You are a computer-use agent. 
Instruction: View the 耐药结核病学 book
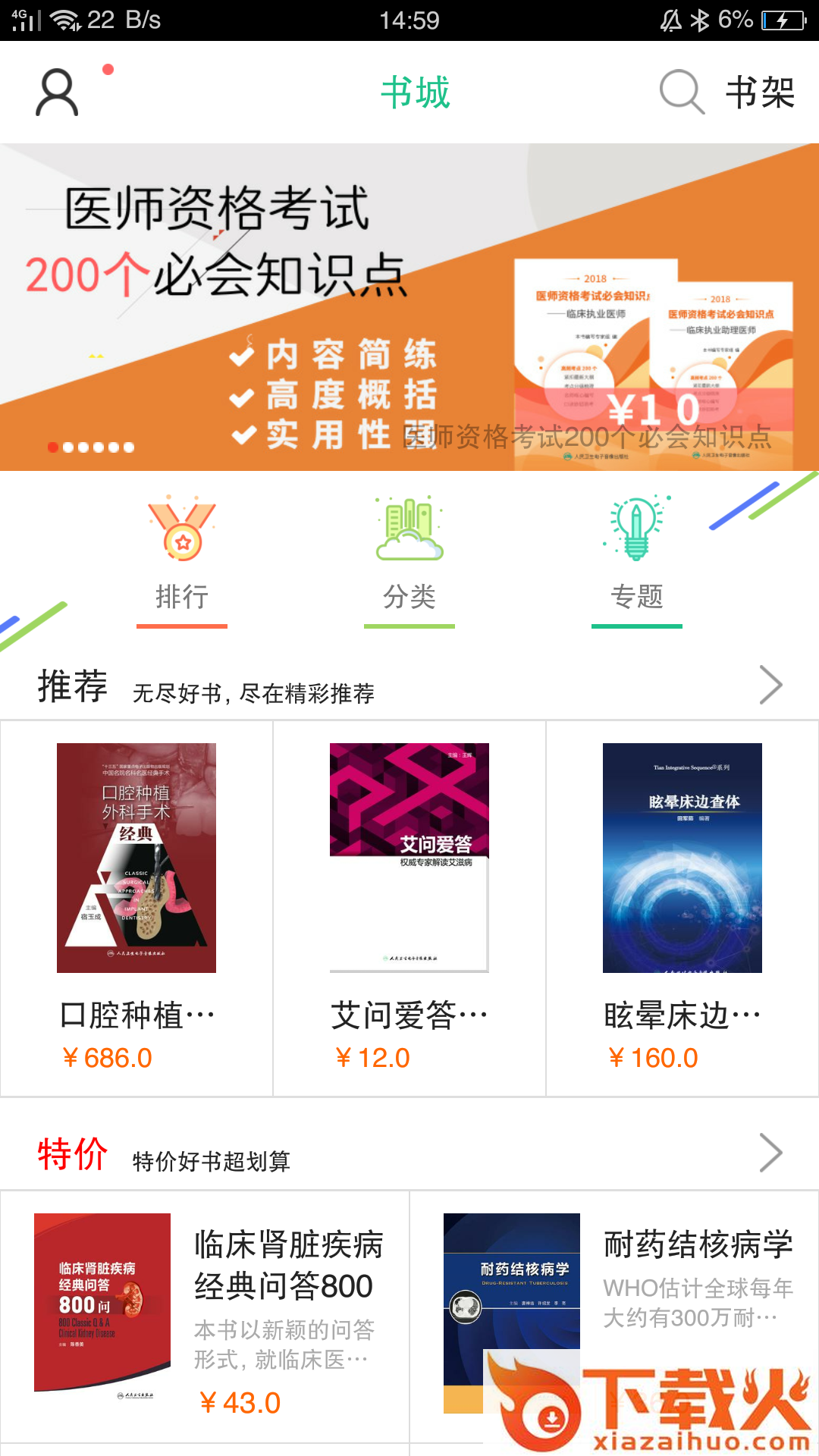pyautogui.click(x=614, y=1289)
